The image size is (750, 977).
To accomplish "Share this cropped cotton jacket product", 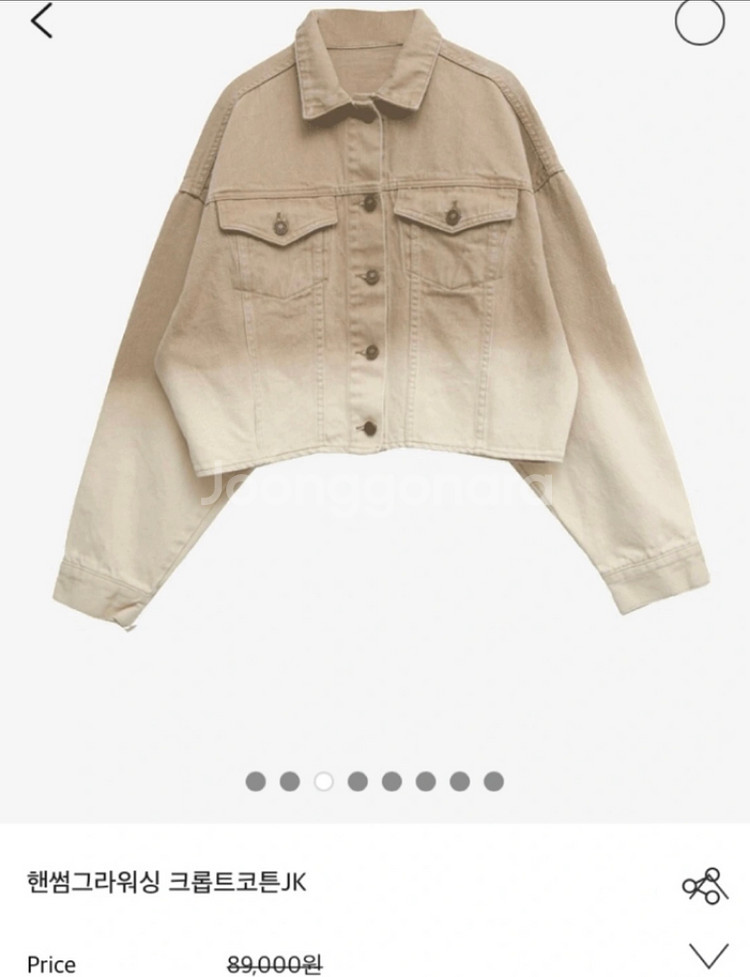I will [x=705, y=885].
